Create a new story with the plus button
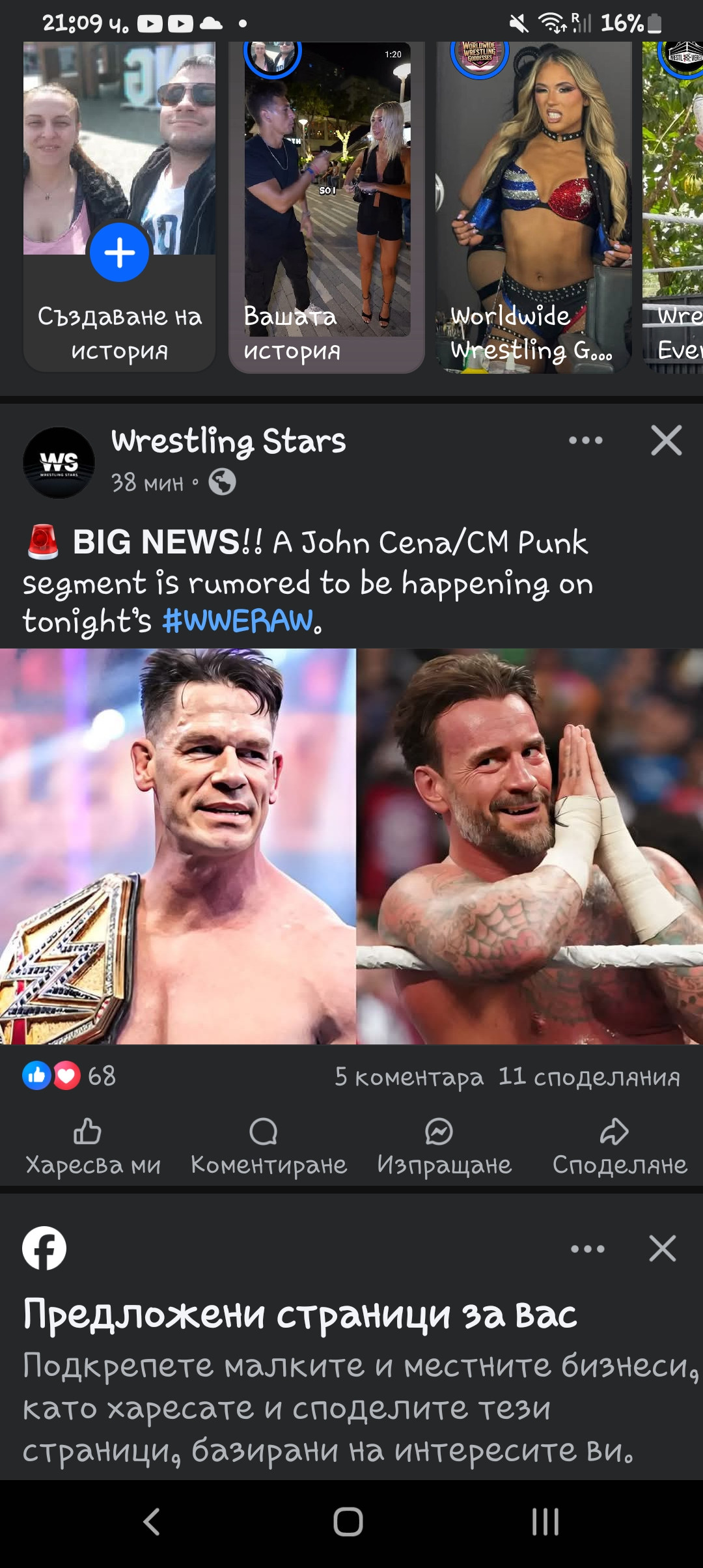This screenshot has width=703, height=1568. pyautogui.click(x=120, y=253)
